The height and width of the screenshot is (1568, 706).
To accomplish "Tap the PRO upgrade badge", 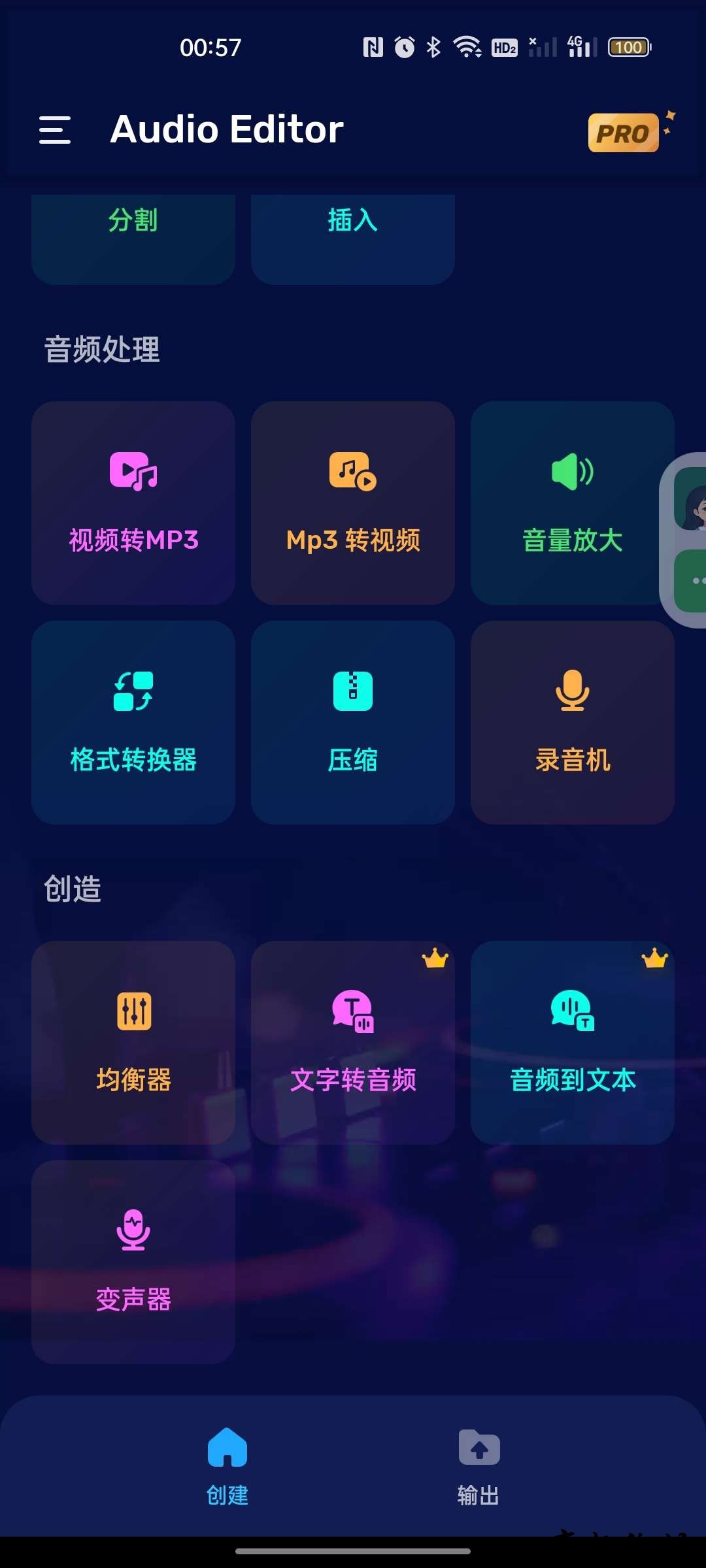I will tap(623, 133).
